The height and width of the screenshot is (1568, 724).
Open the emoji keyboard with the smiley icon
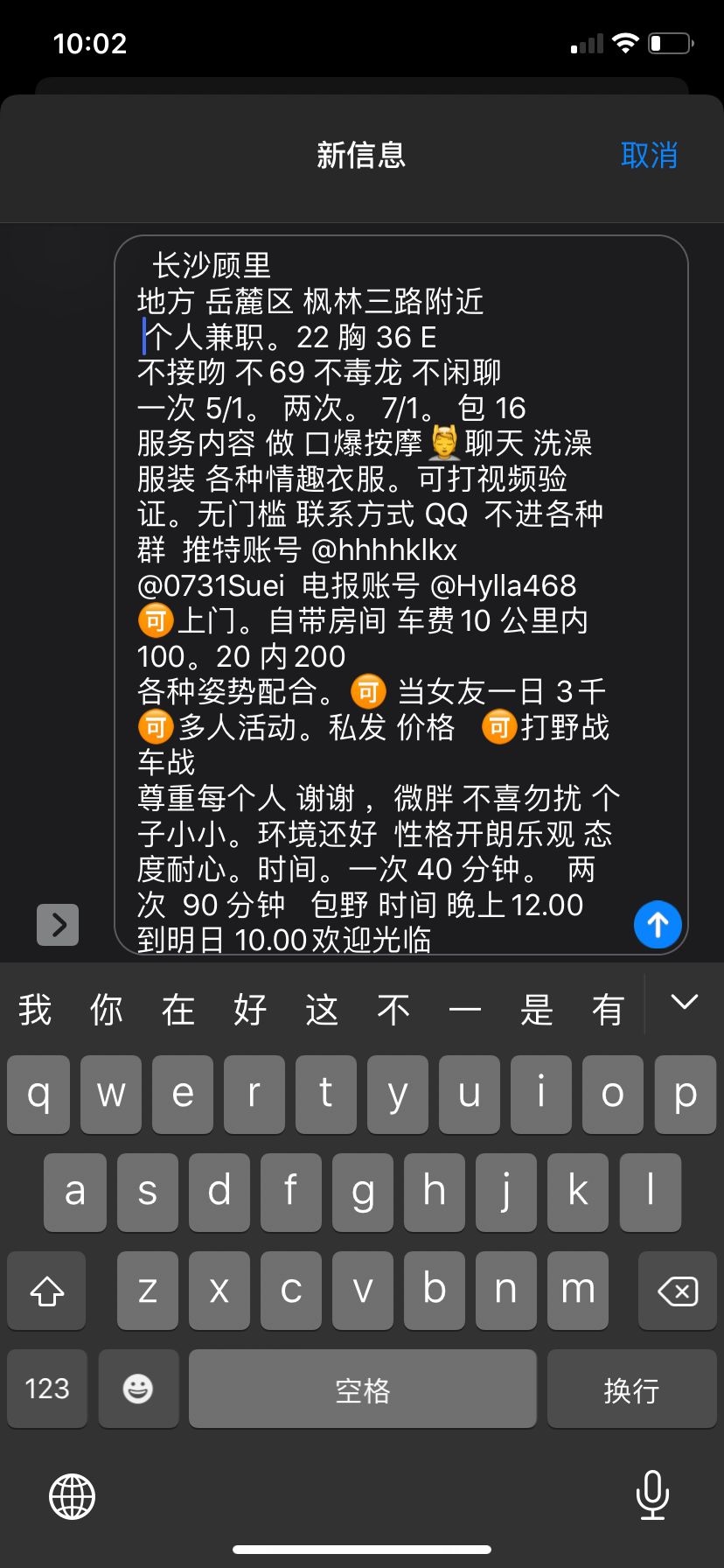[x=138, y=1389]
